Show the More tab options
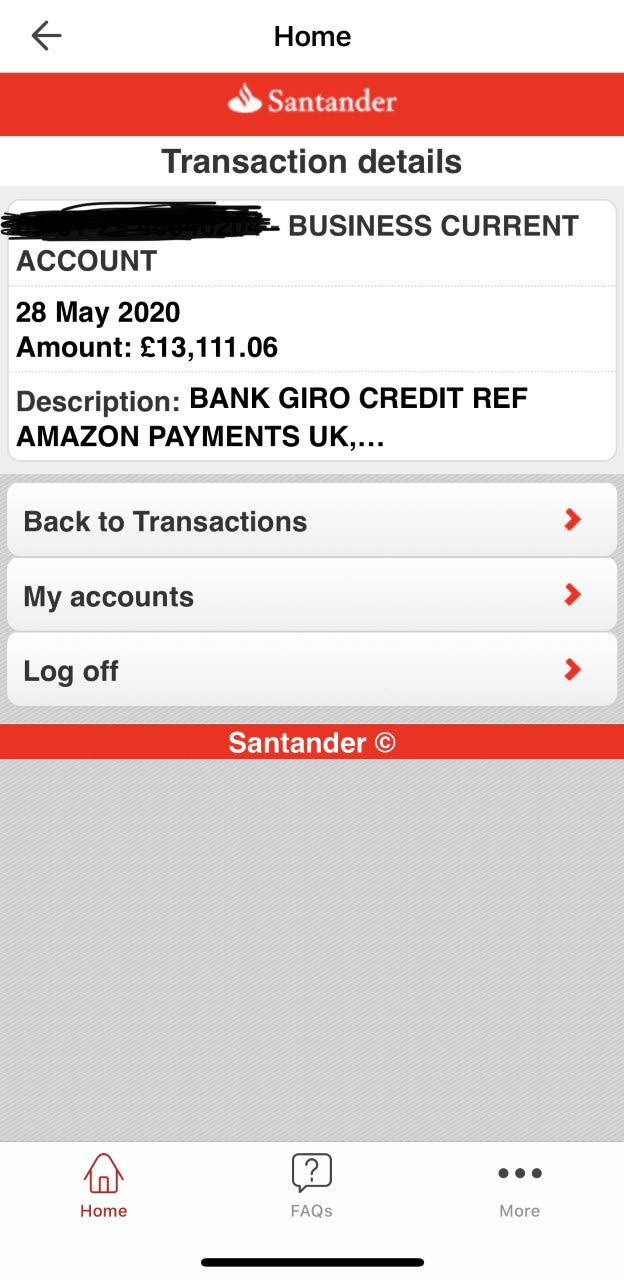624x1280 pixels. click(x=519, y=1186)
